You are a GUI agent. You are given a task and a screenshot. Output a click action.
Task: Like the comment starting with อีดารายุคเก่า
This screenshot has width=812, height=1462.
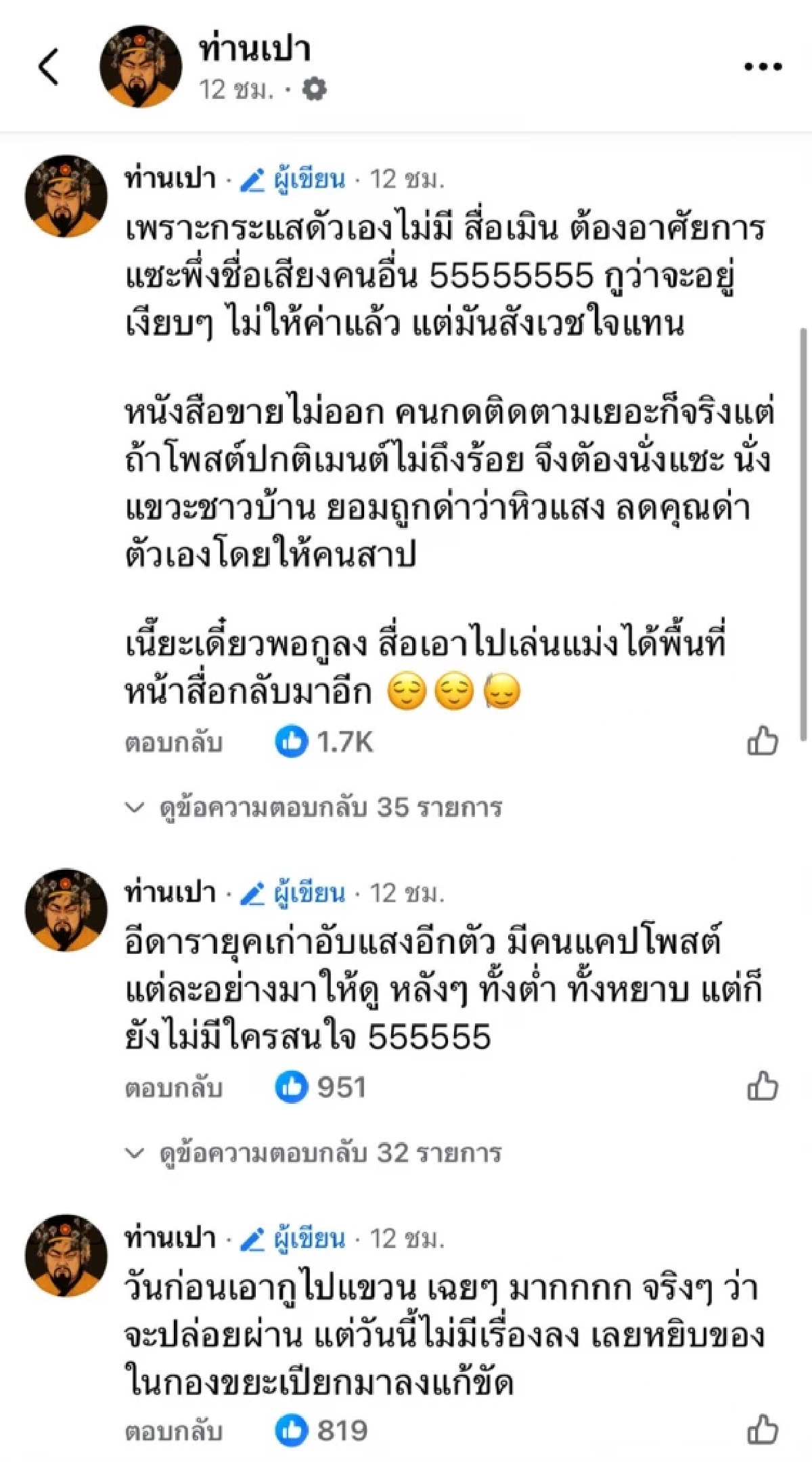[763, 1086]
